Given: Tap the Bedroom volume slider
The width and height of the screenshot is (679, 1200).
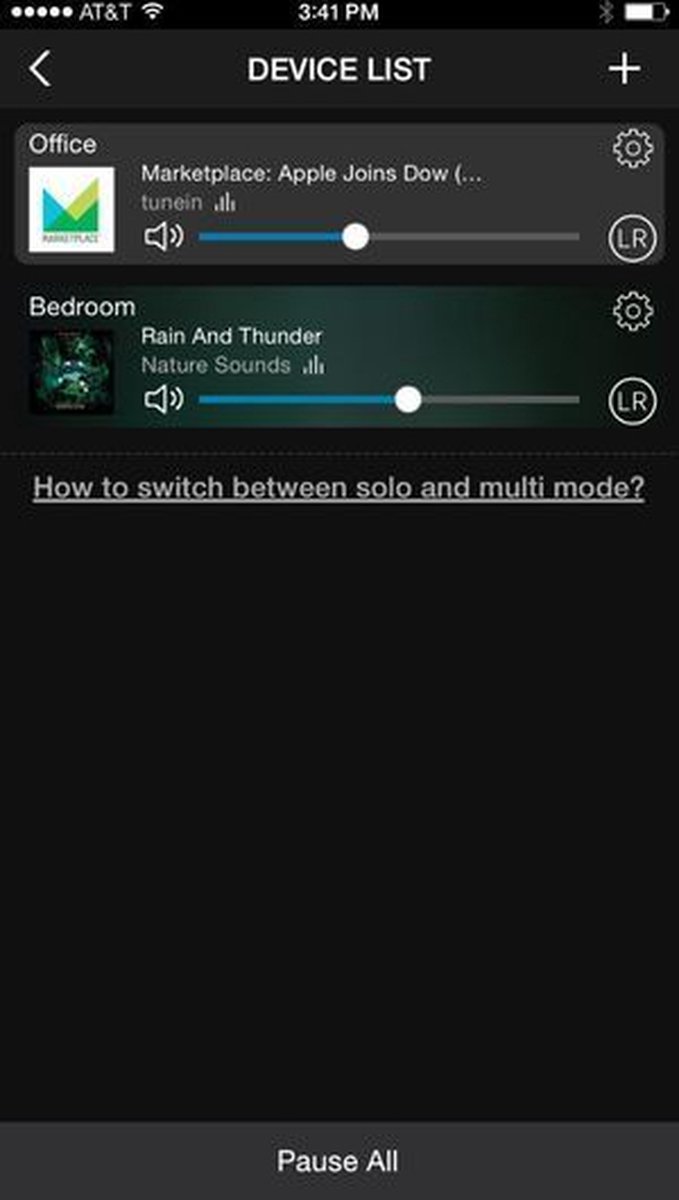Looking at the screenshot, I should [x=389, y=400].
